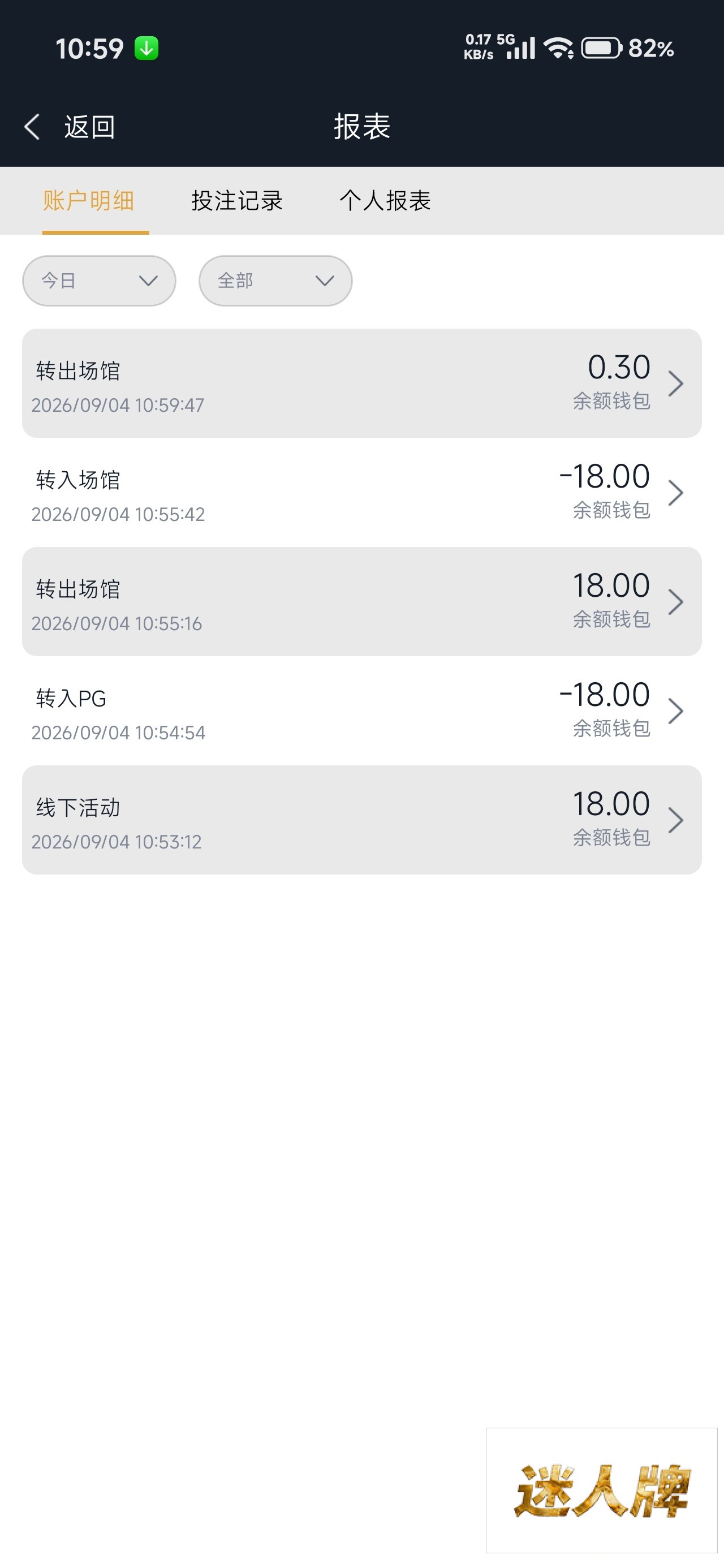Open the 线下活动 record details
This screenshot has width=724, height=1568.
[361, 820]
